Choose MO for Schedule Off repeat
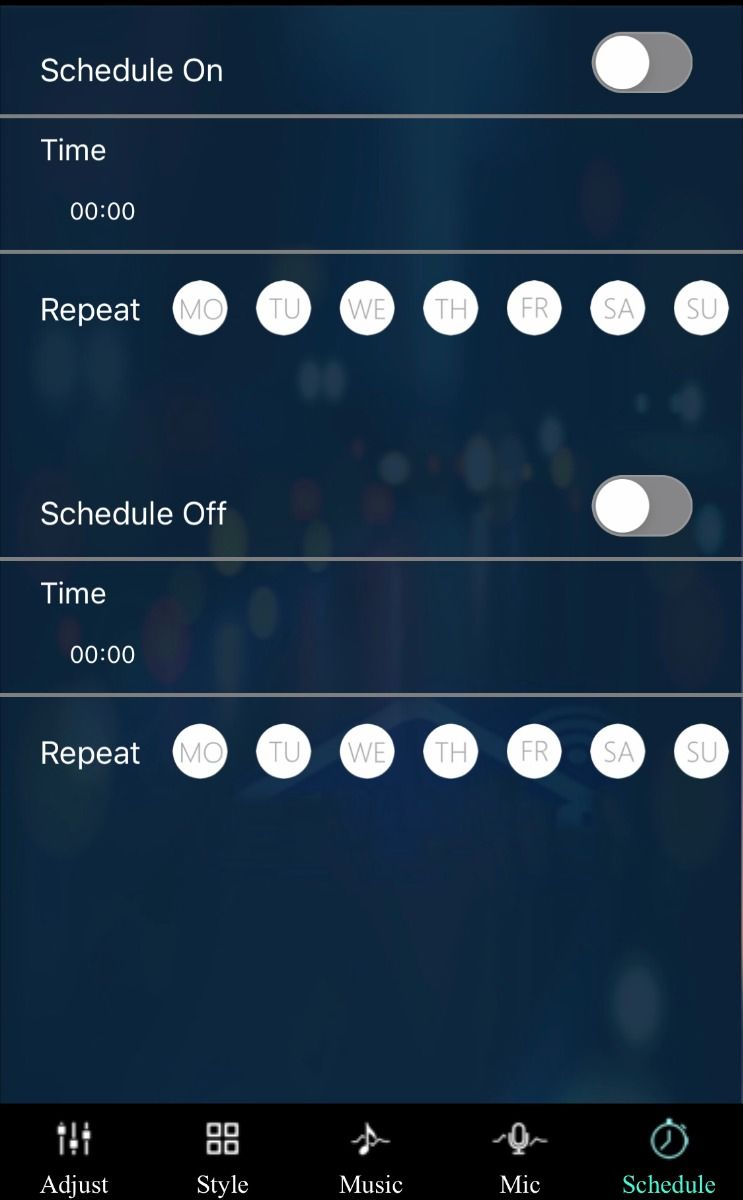This screenshot has height=1200, width=743. [200, 752]
